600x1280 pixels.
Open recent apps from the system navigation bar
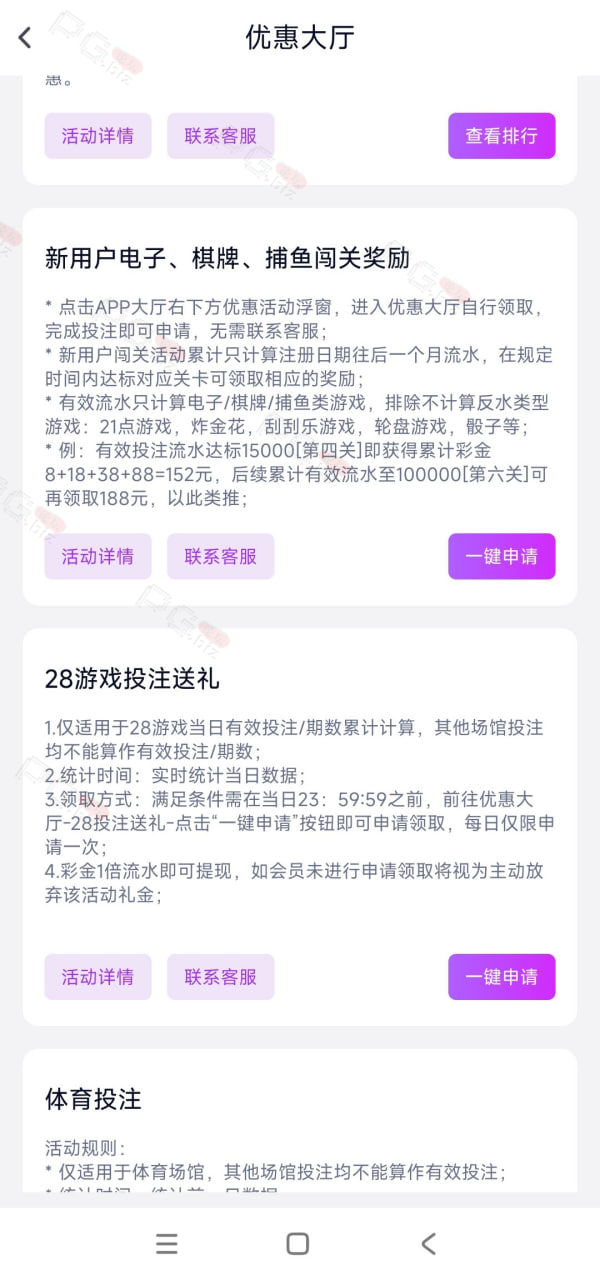[x=167, y=1243]
